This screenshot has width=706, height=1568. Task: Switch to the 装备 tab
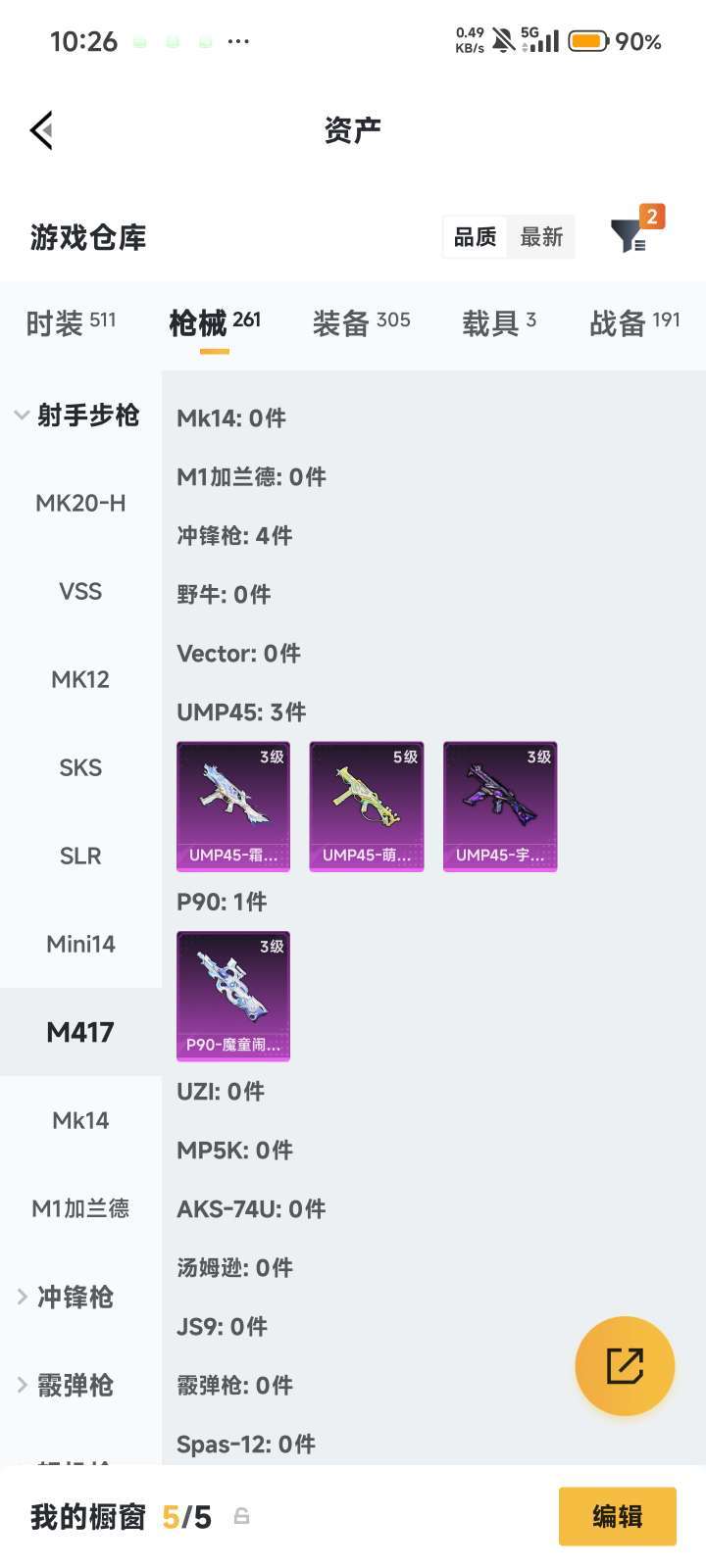tap(361, 321)
